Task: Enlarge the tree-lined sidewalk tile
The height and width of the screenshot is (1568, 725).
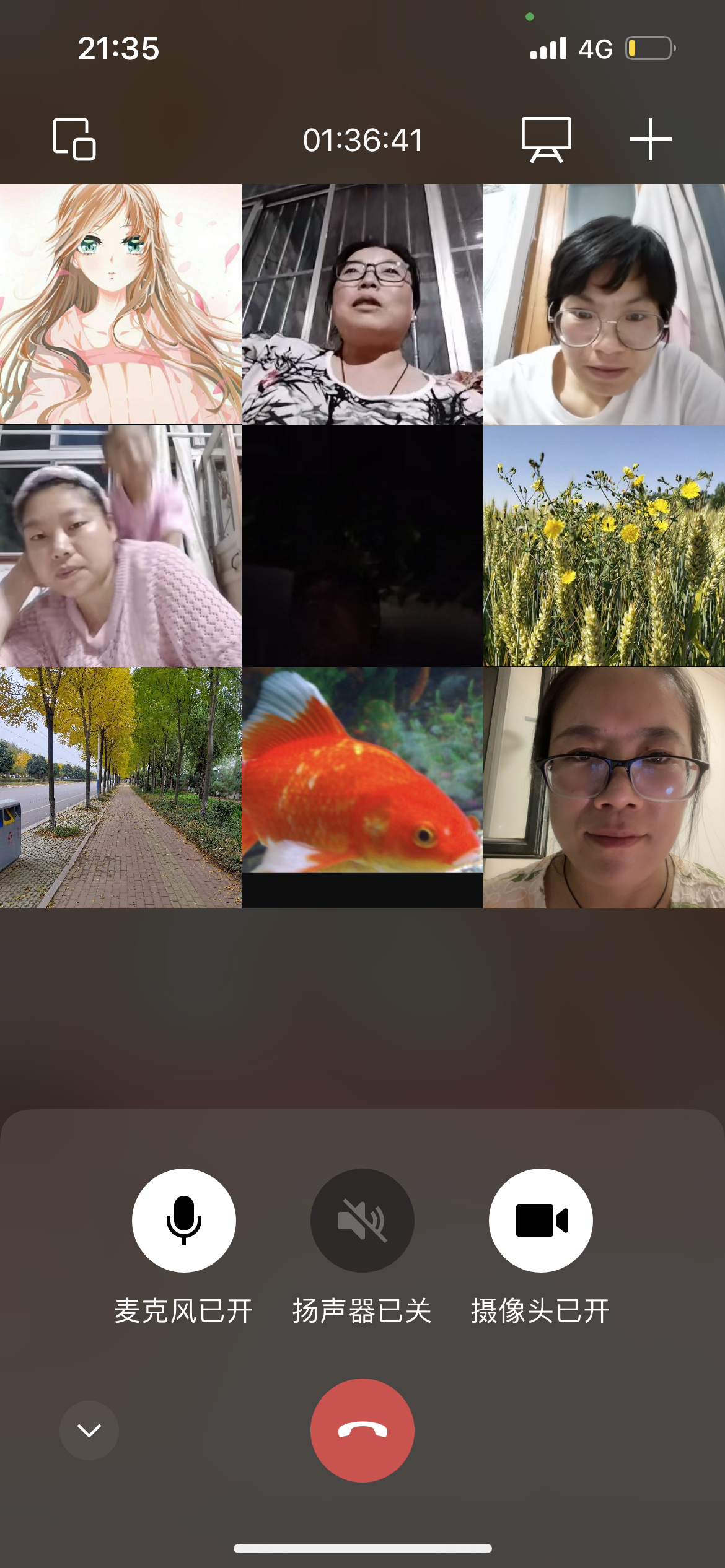Action: (120, 786)
